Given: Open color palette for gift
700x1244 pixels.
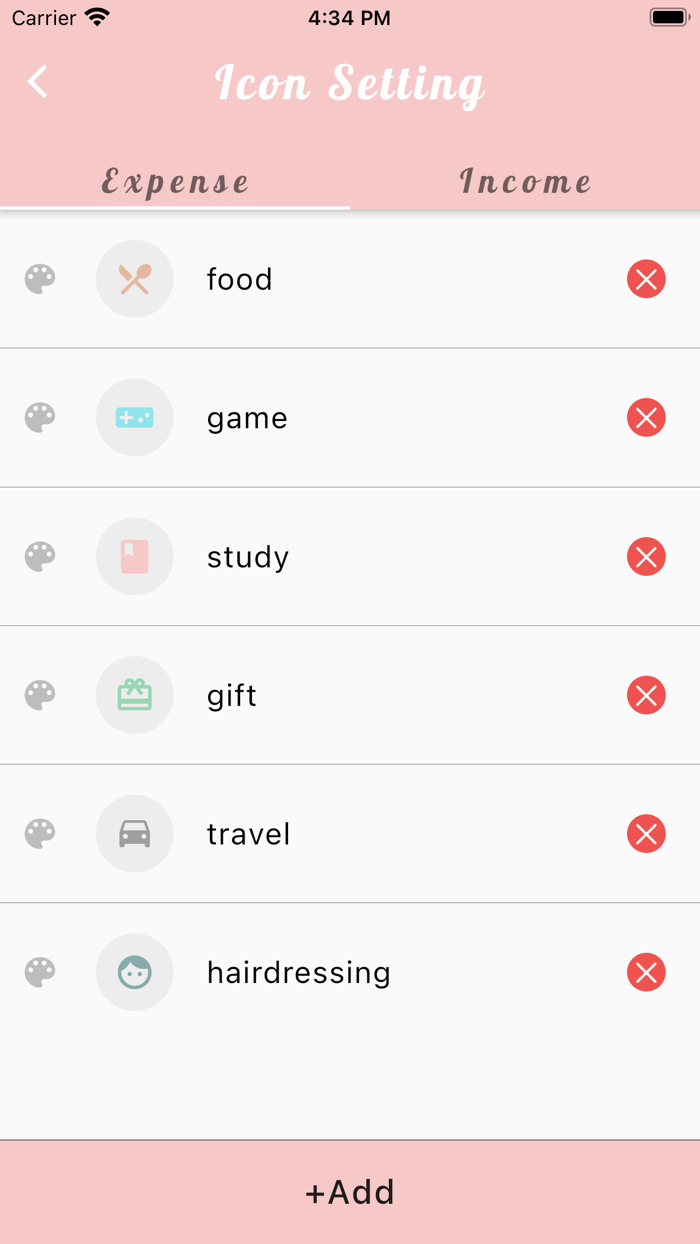Looking at the screenshot, I should point(40,695).
